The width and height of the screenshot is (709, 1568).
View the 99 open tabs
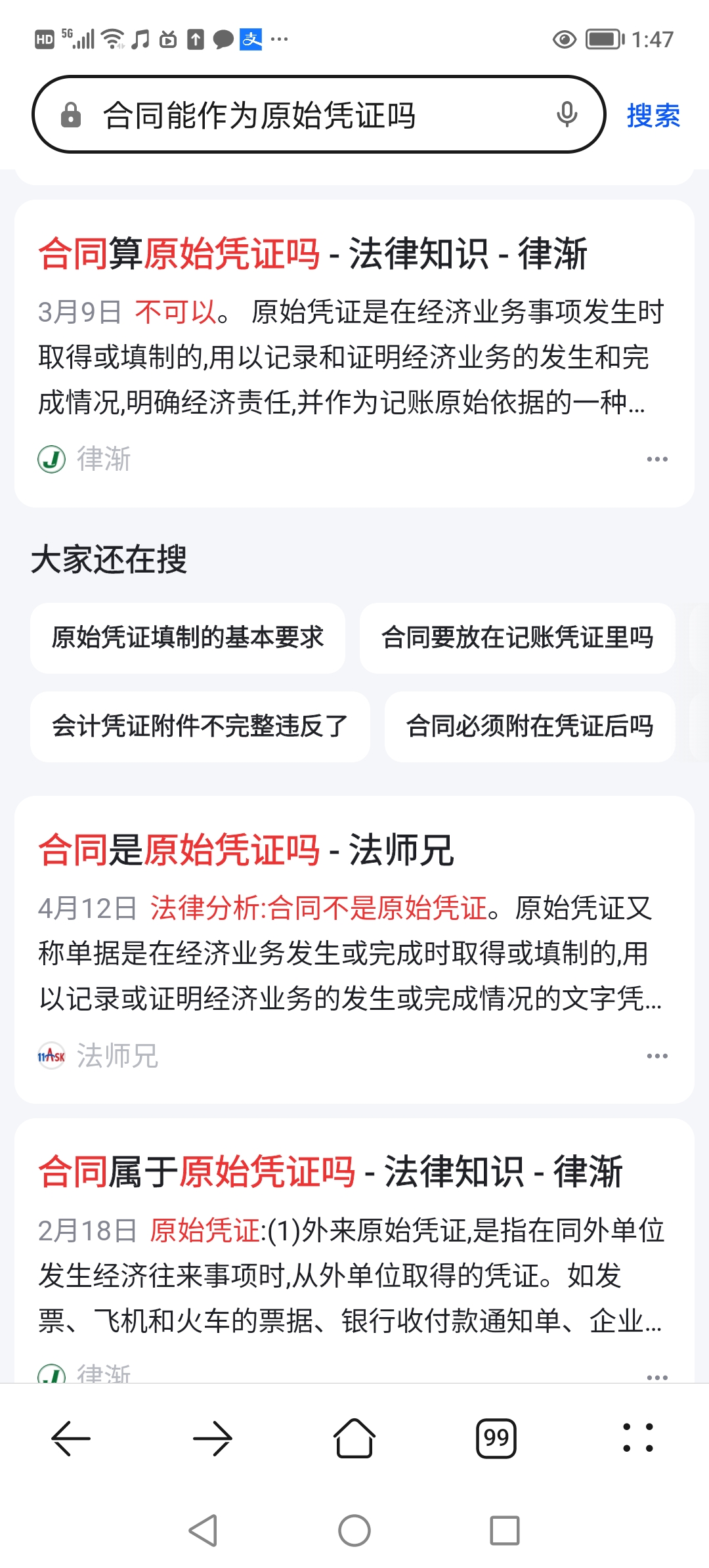(x=496, y=1439)
